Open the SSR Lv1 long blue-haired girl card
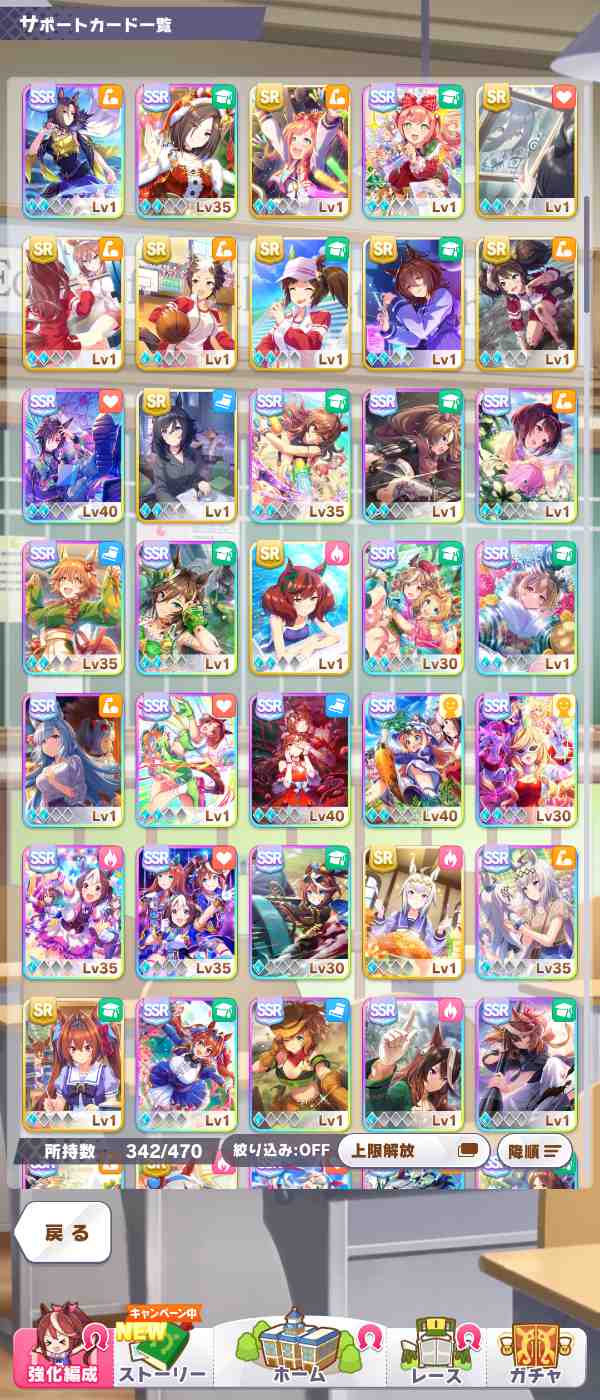 click(72, 759)
